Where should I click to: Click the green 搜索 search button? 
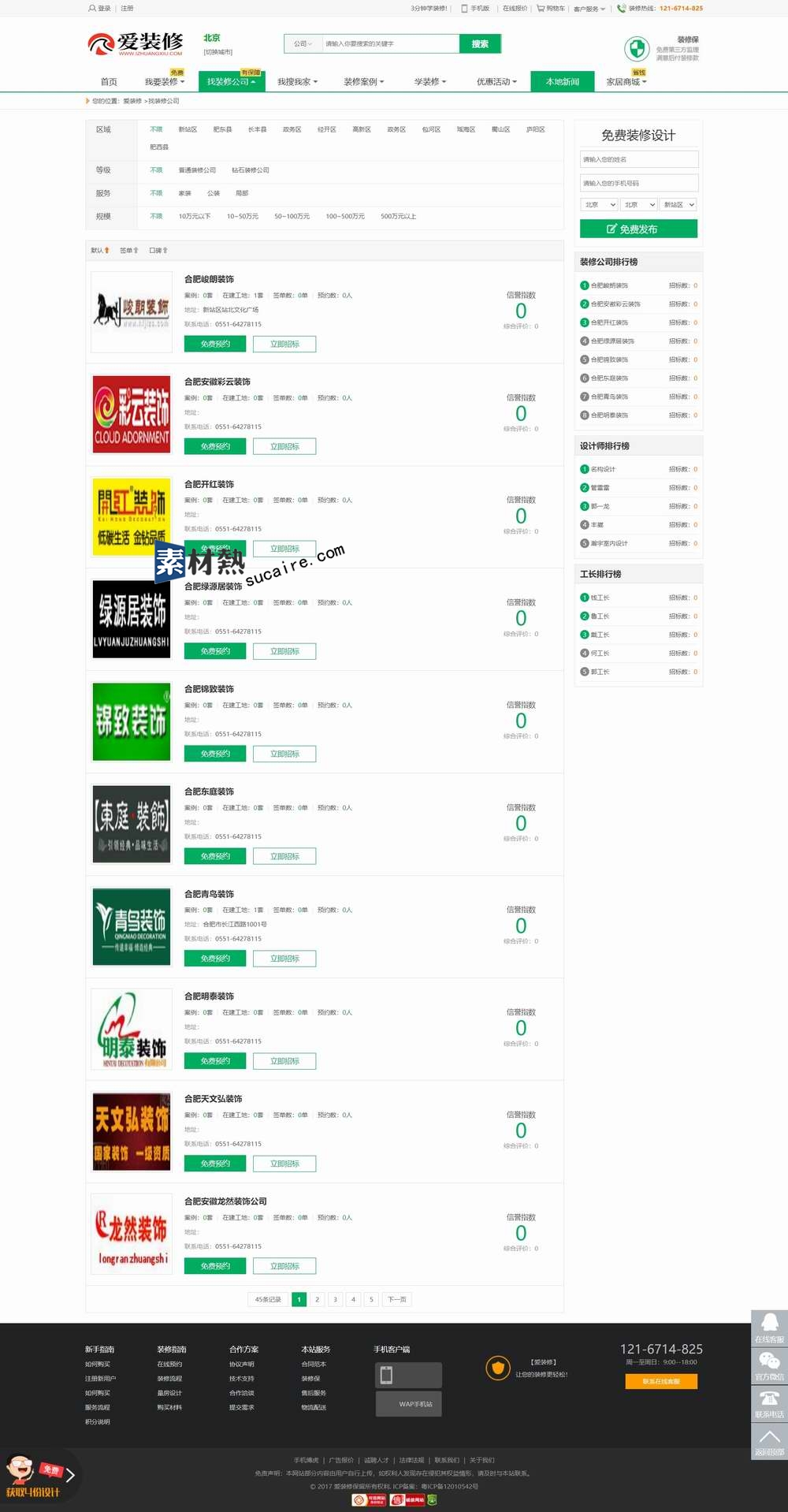[x=480, y=44]
